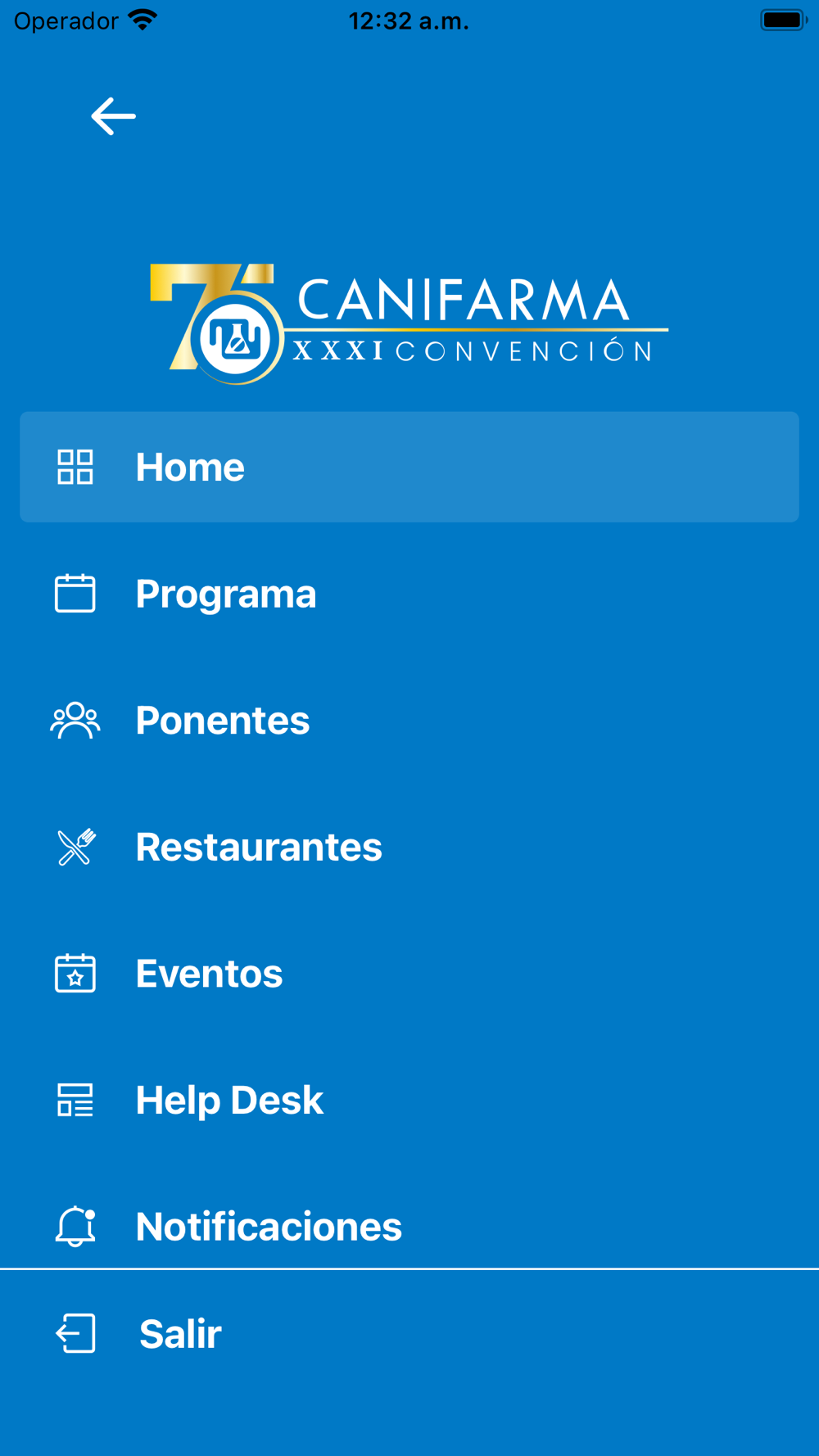Open the Help Desk
This screenshot has height=1456, width=819.
[409, 1100]
